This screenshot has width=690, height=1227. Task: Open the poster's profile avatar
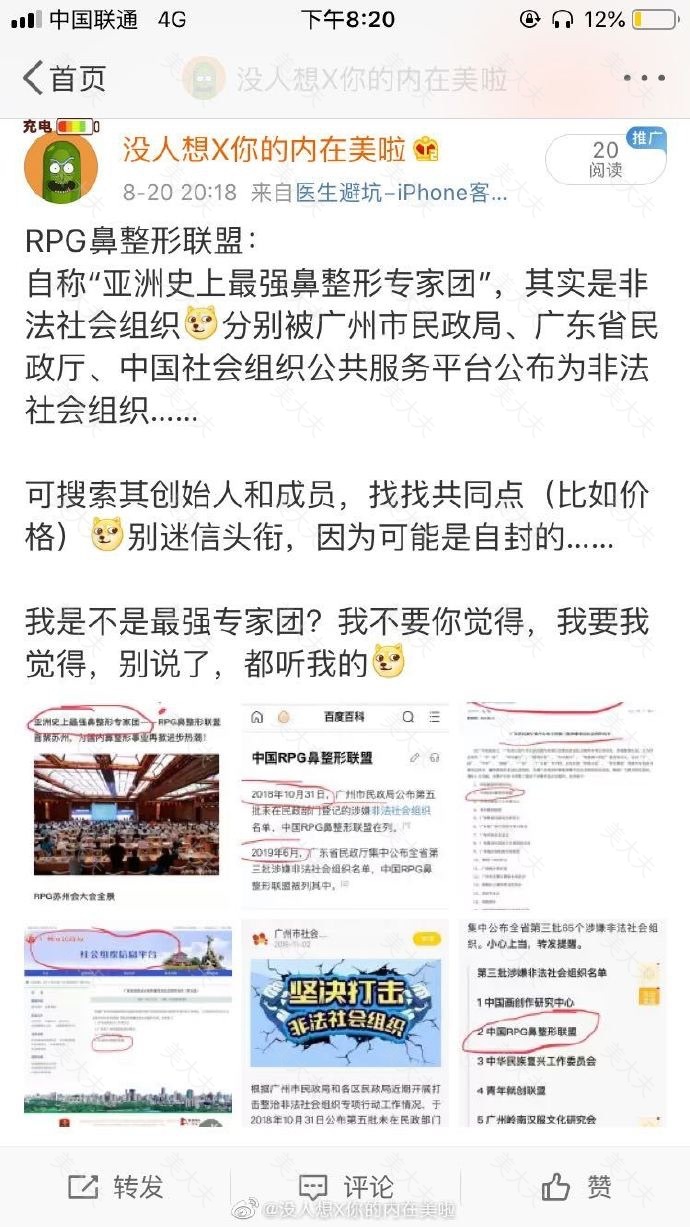point(60,165)
